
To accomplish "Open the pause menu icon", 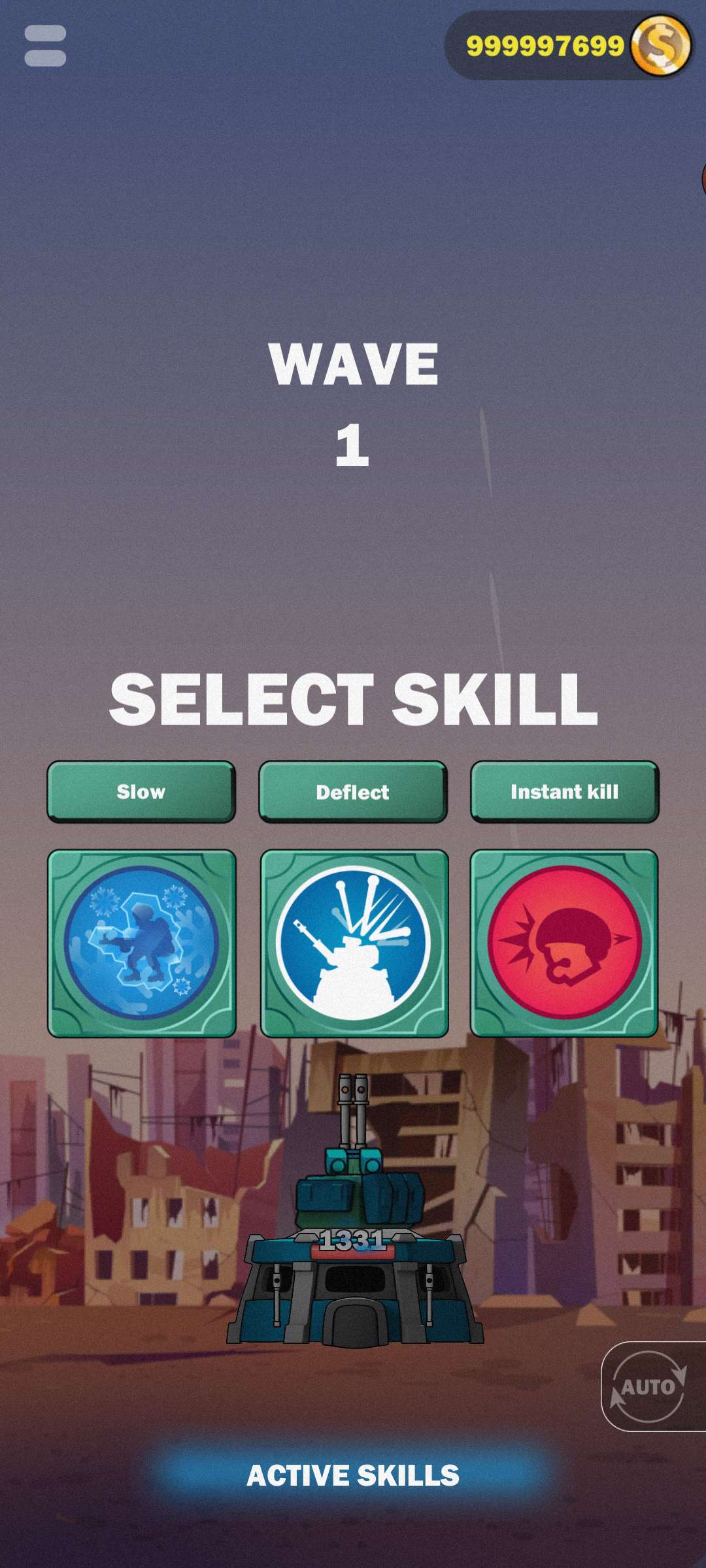I will pyautogui.click(x=45, y=46).
